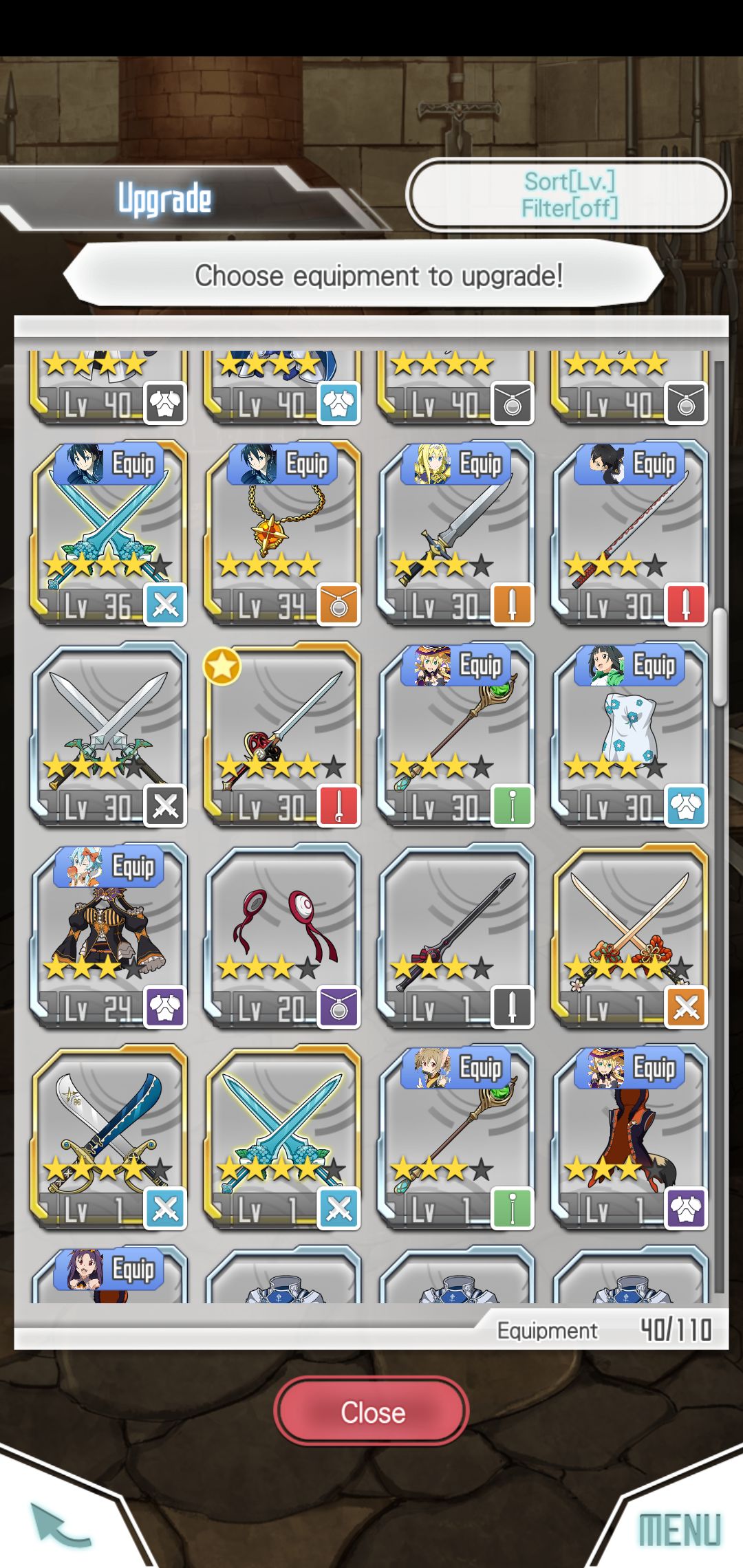
Task: Tap the Equip badge on Kirito's crossed swords
Action: 134,464
